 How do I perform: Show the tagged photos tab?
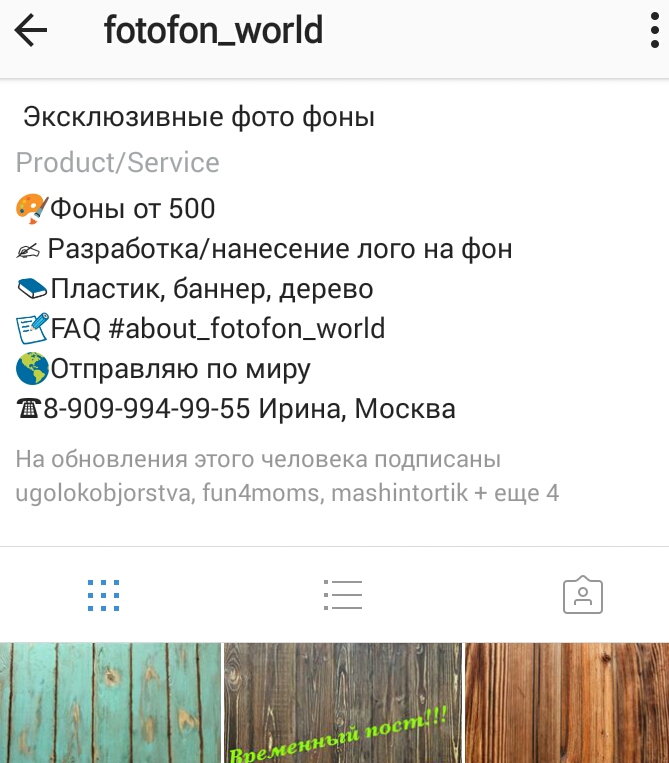tap(582, 595)
